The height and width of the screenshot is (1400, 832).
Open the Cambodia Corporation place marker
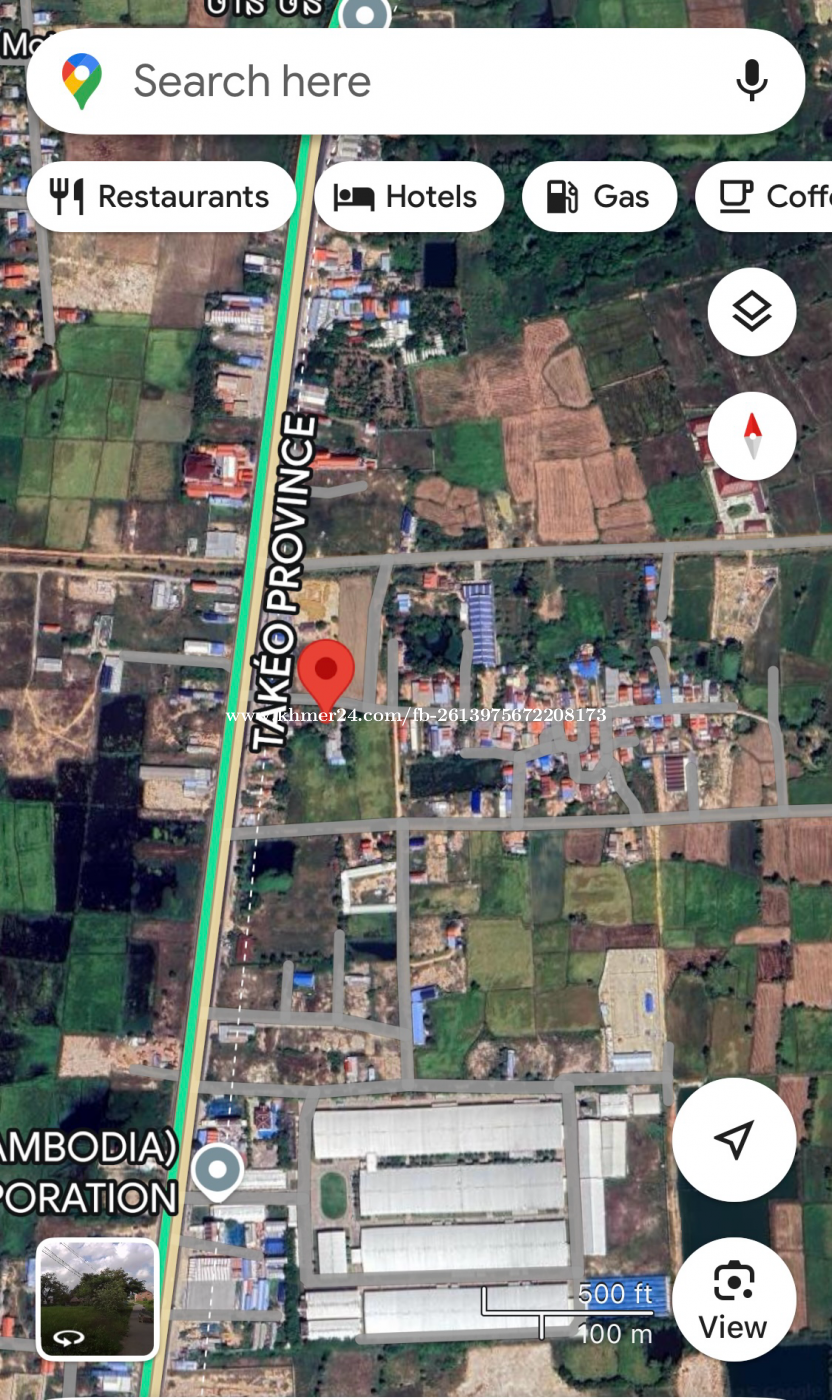pos(217,1171)
